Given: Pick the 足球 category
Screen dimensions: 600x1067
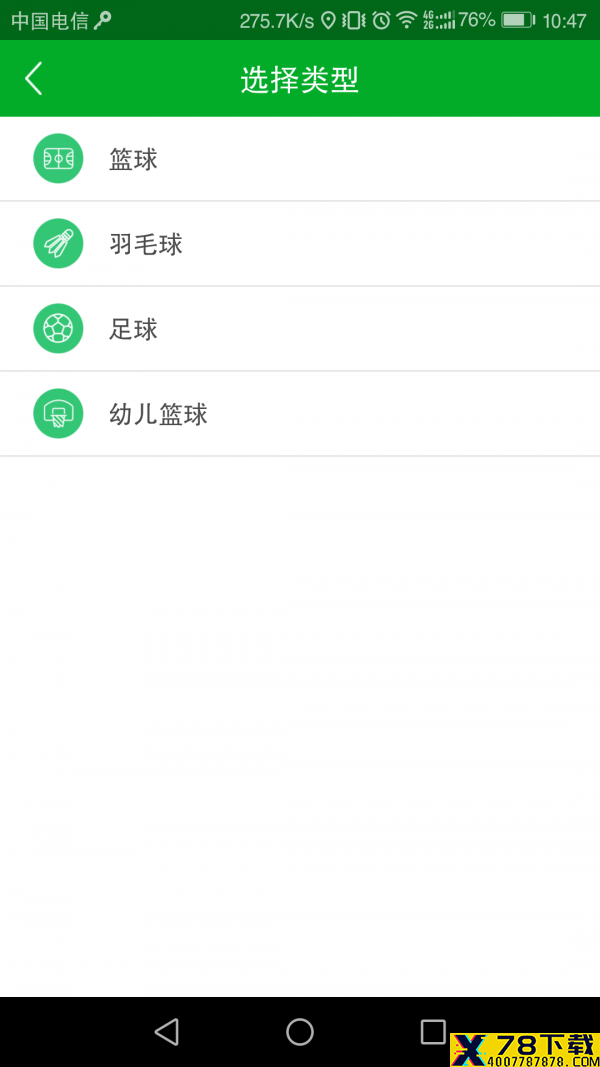Looking at the screenshot, I should [x=300, y=329].
